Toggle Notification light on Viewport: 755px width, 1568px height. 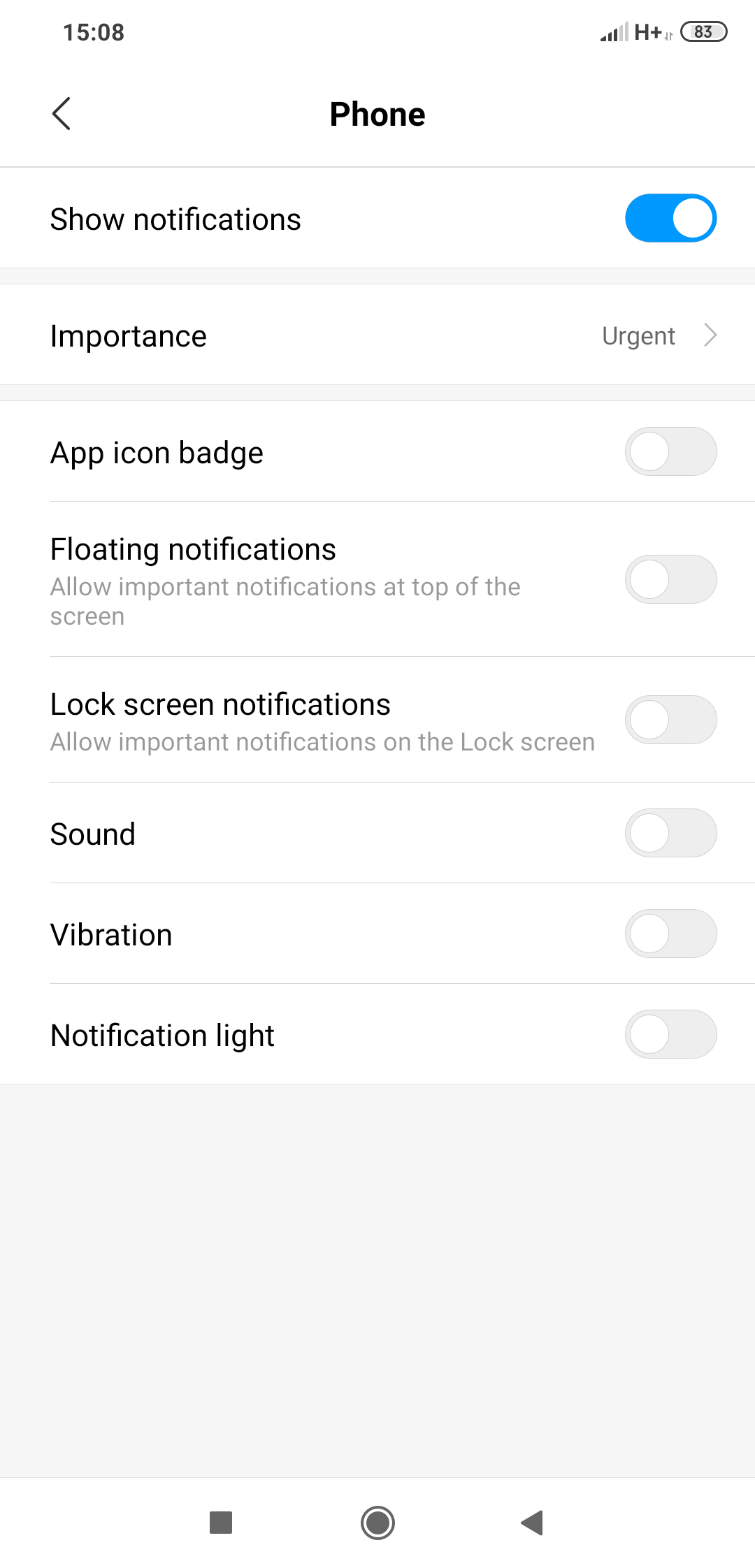pyautogui.click(x=670, y=1034)
